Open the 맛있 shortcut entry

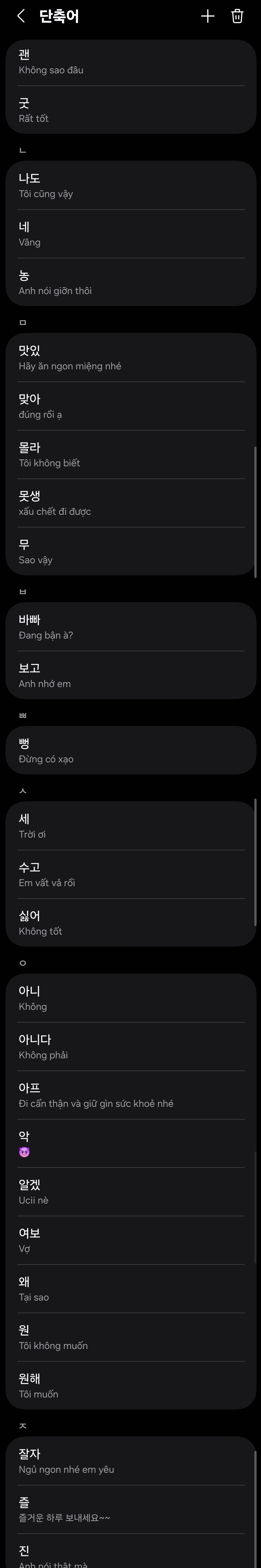tap(130, 358)
